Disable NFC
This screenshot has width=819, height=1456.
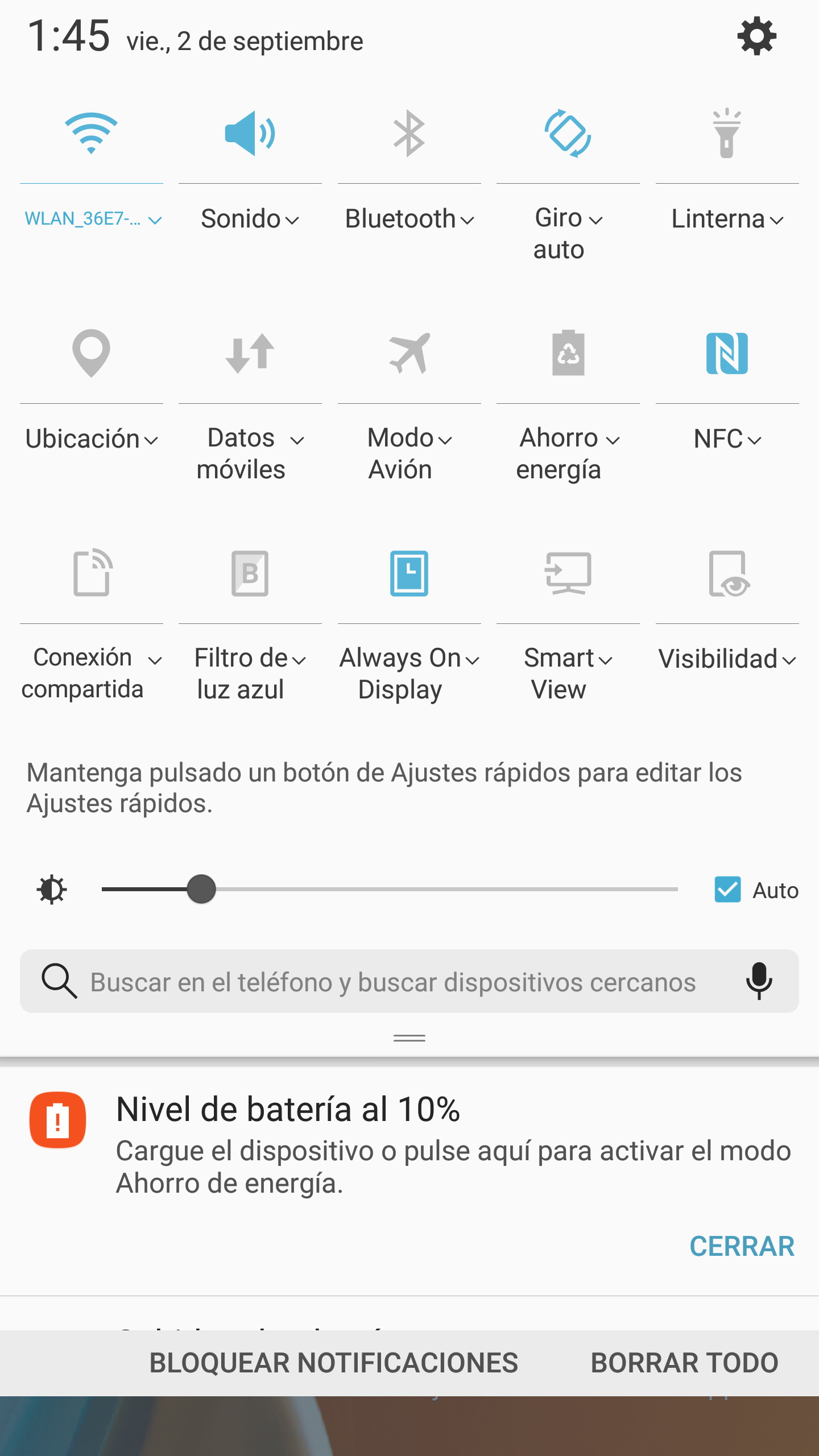click(727, 353)
